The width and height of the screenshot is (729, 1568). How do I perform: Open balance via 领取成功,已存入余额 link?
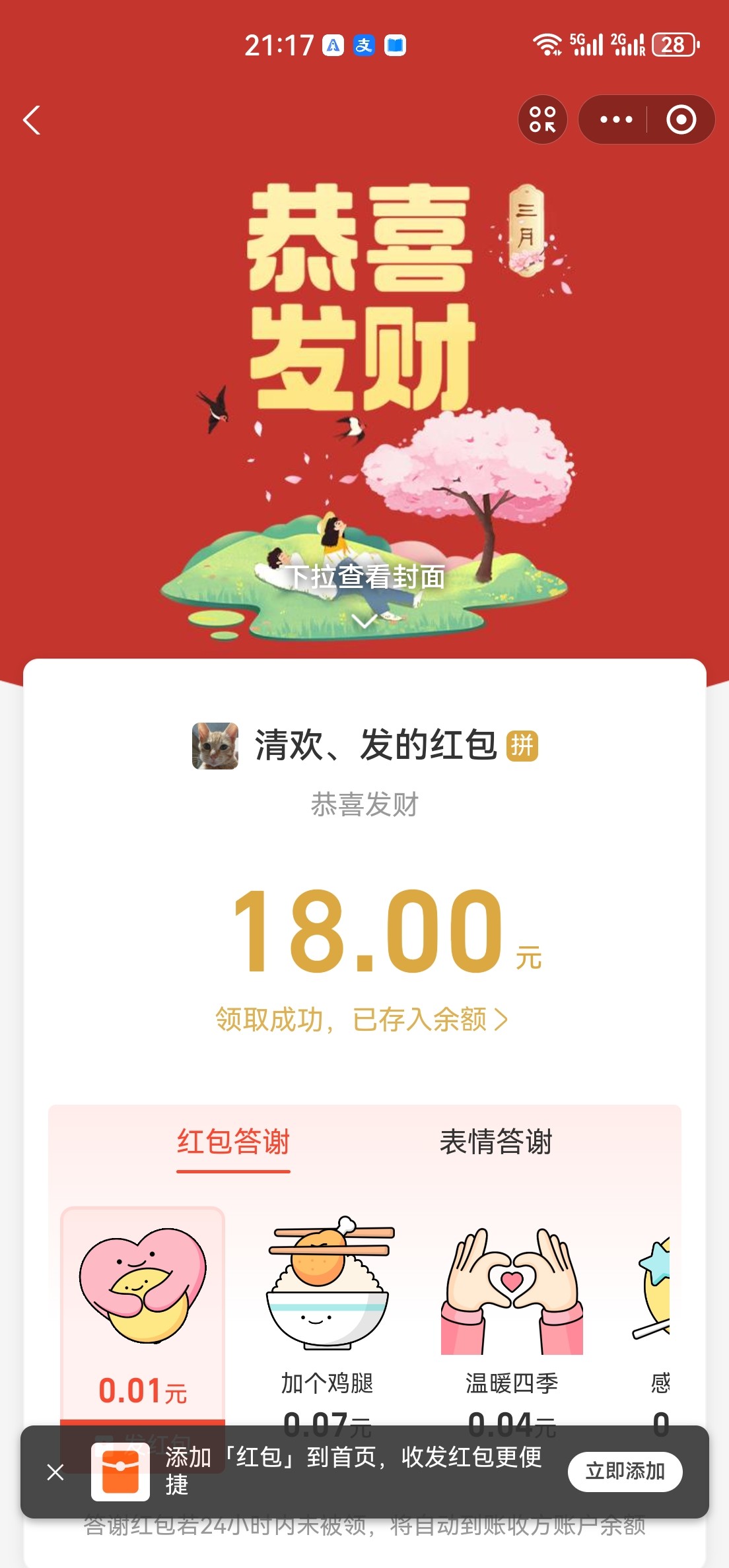point(362,1020)
